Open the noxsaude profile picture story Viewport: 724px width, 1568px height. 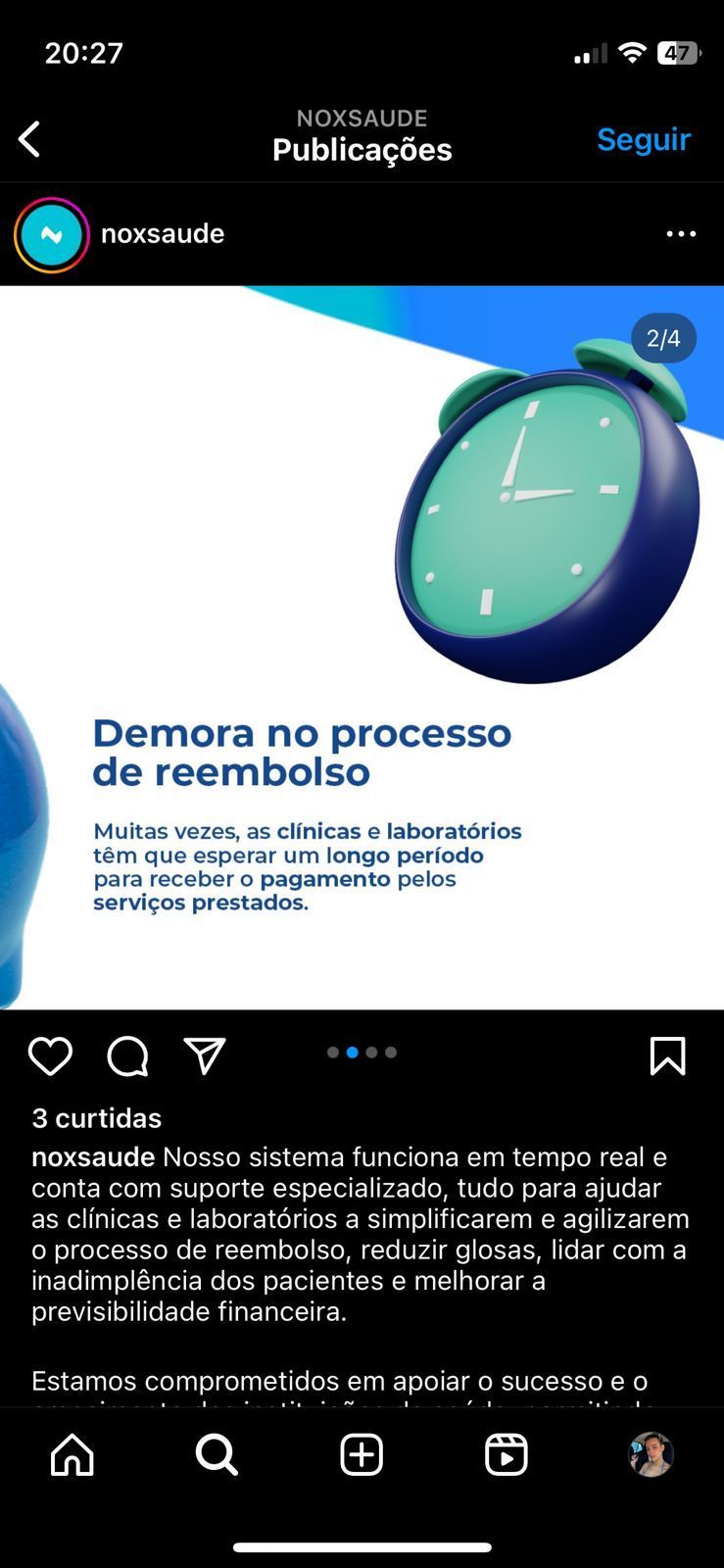[x=52, y=234]
